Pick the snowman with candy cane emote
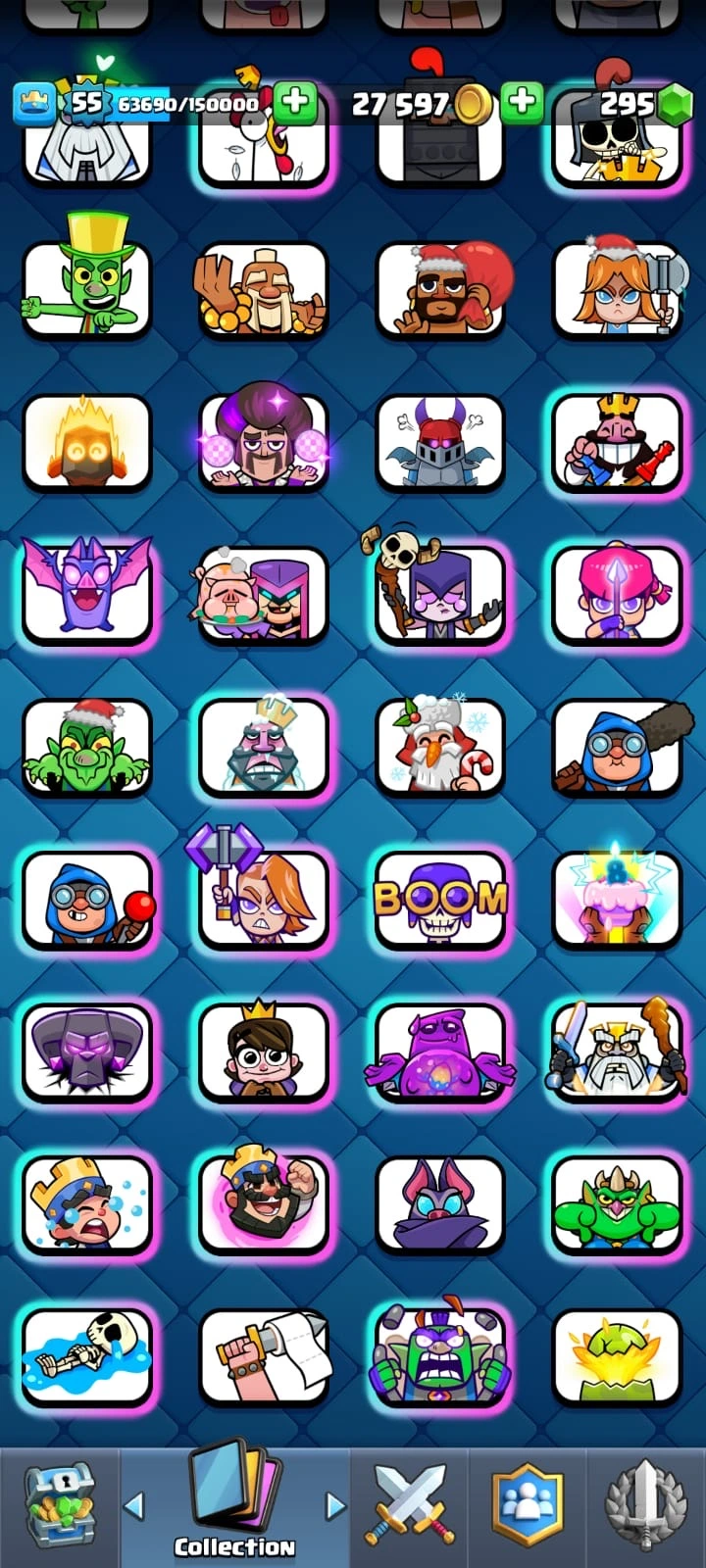 tap(440, 747)
